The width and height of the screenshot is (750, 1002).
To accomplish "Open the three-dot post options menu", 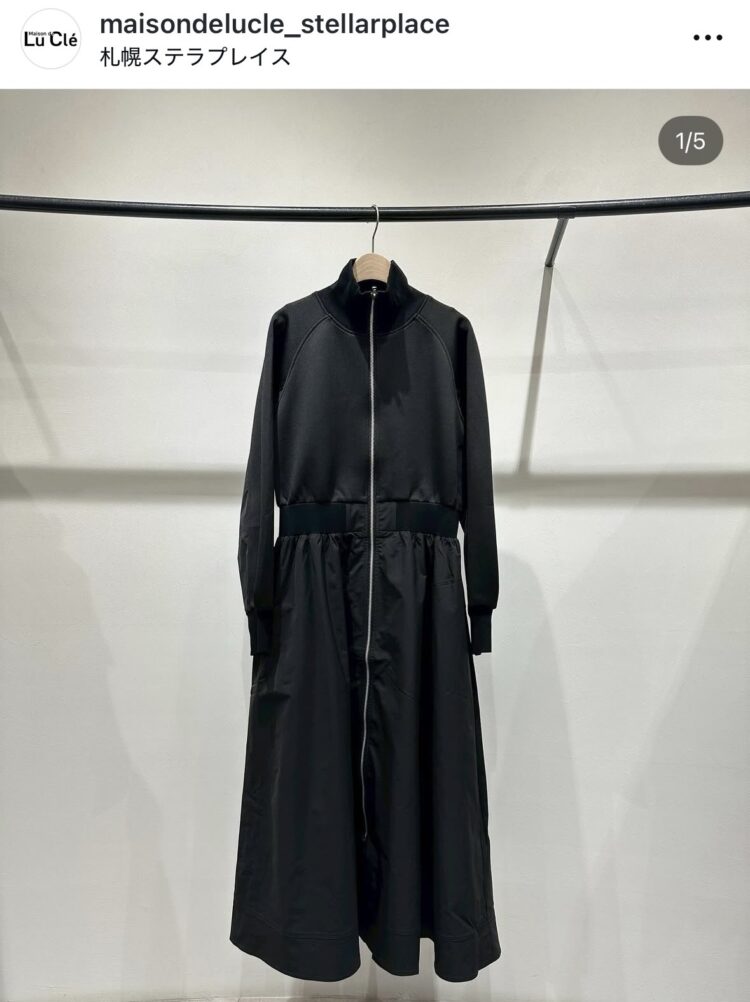I will (x=707, y=38).
